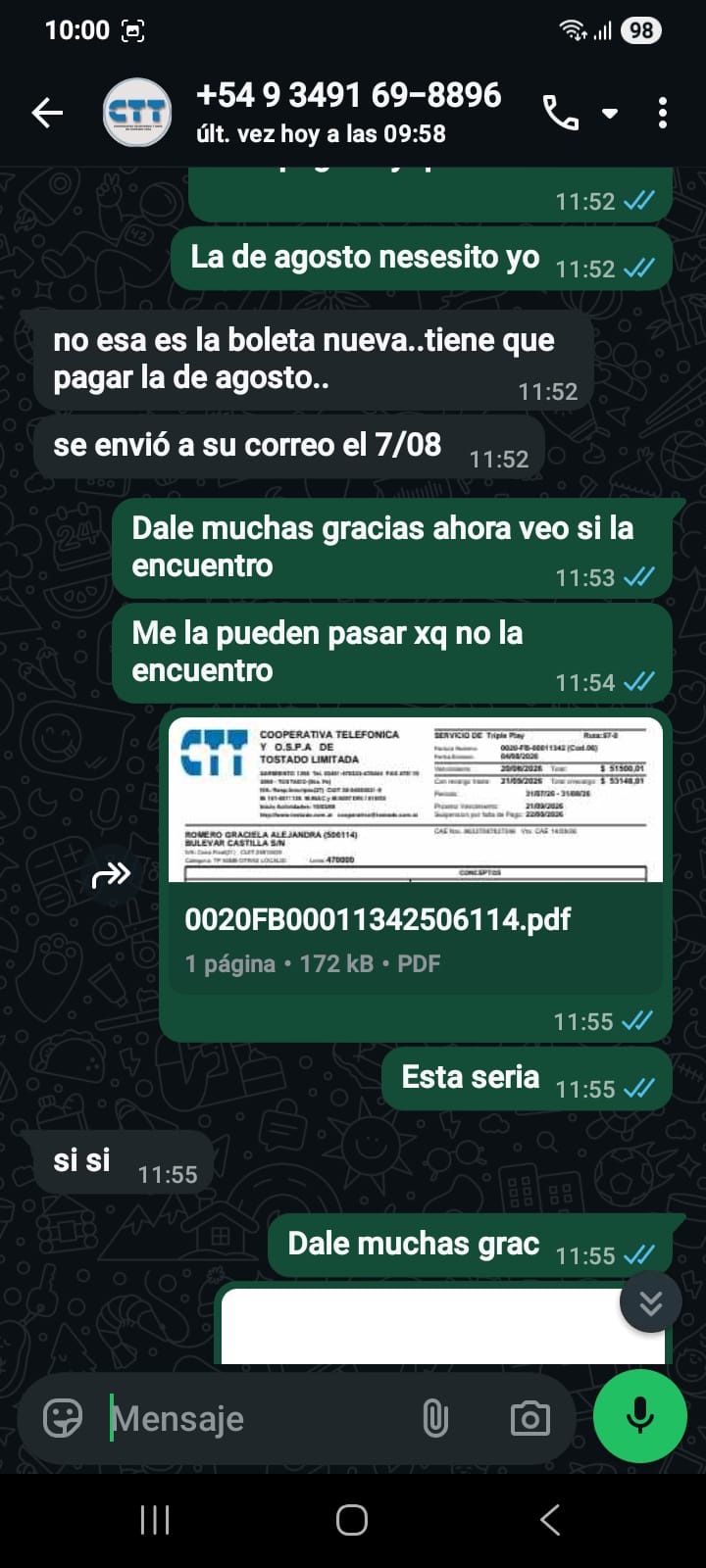Open the recent apps view

[x=155, y=1520]
